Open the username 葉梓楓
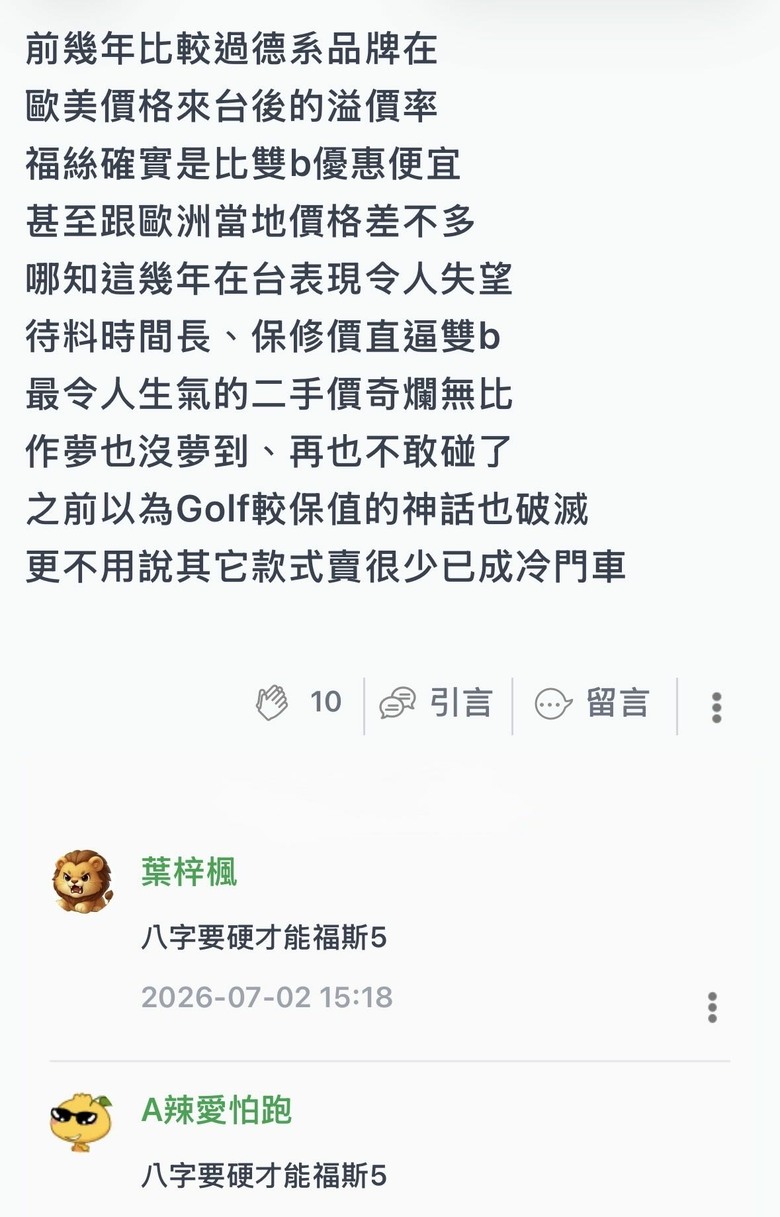This screenshot has height=1217, width=780. (x=189, y=873)
